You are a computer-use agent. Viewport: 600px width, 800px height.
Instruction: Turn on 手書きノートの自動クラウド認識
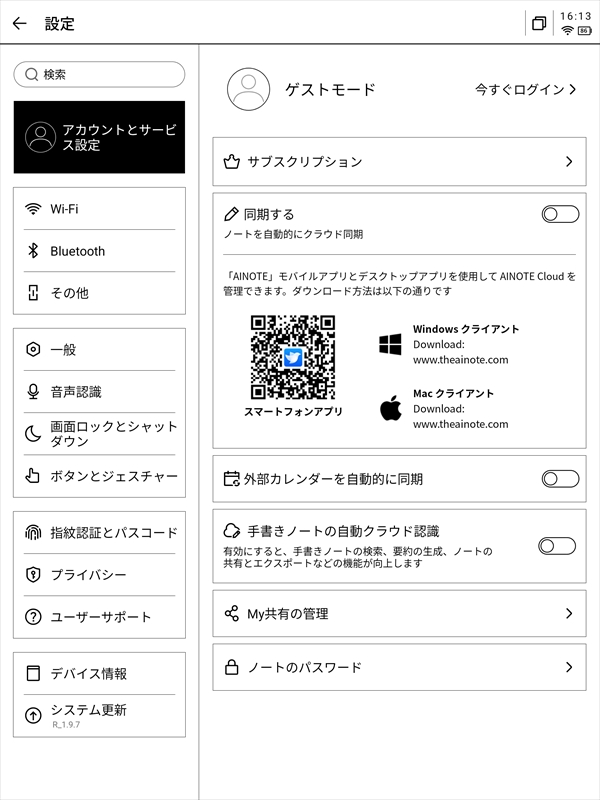tap(557, 545)
